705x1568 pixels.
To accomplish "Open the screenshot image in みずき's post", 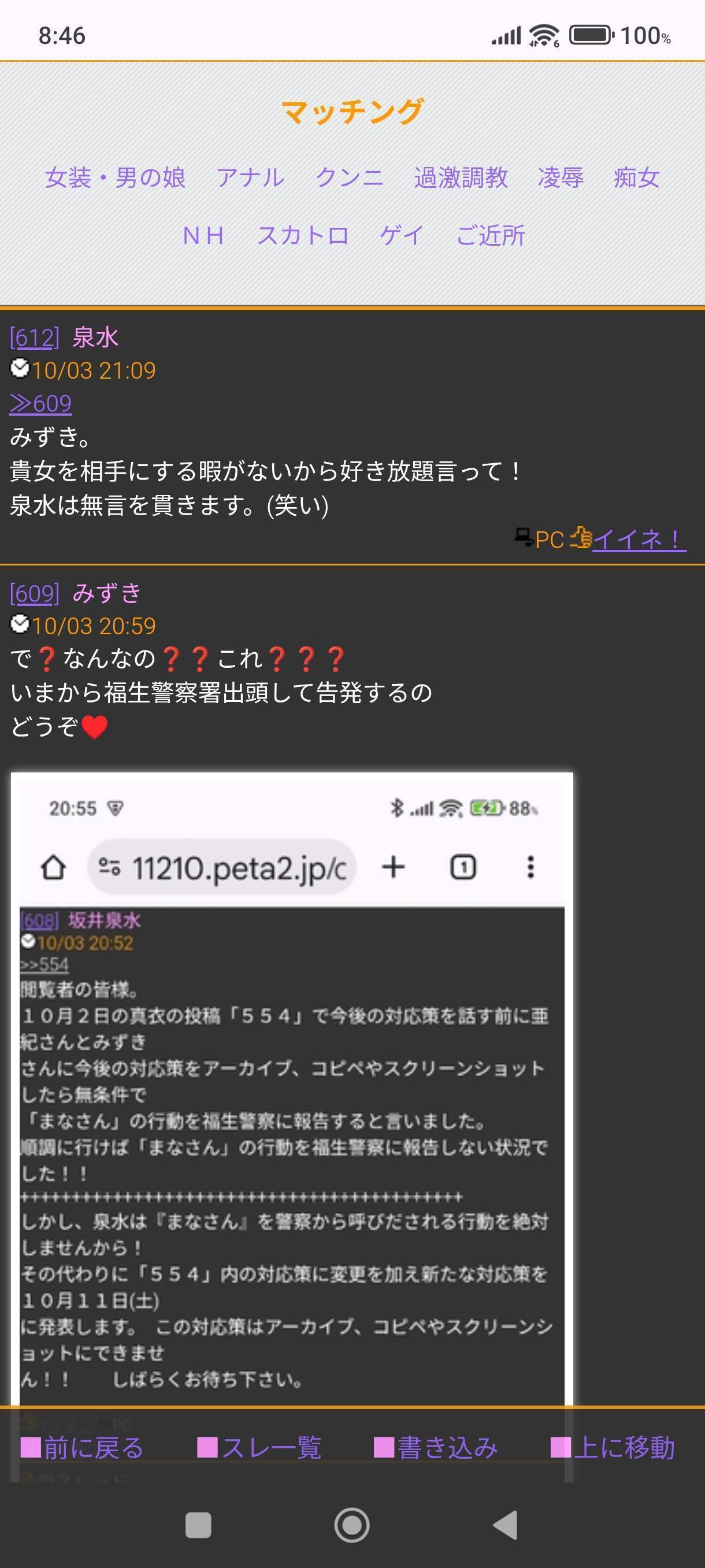I will tap(292, 1083).
